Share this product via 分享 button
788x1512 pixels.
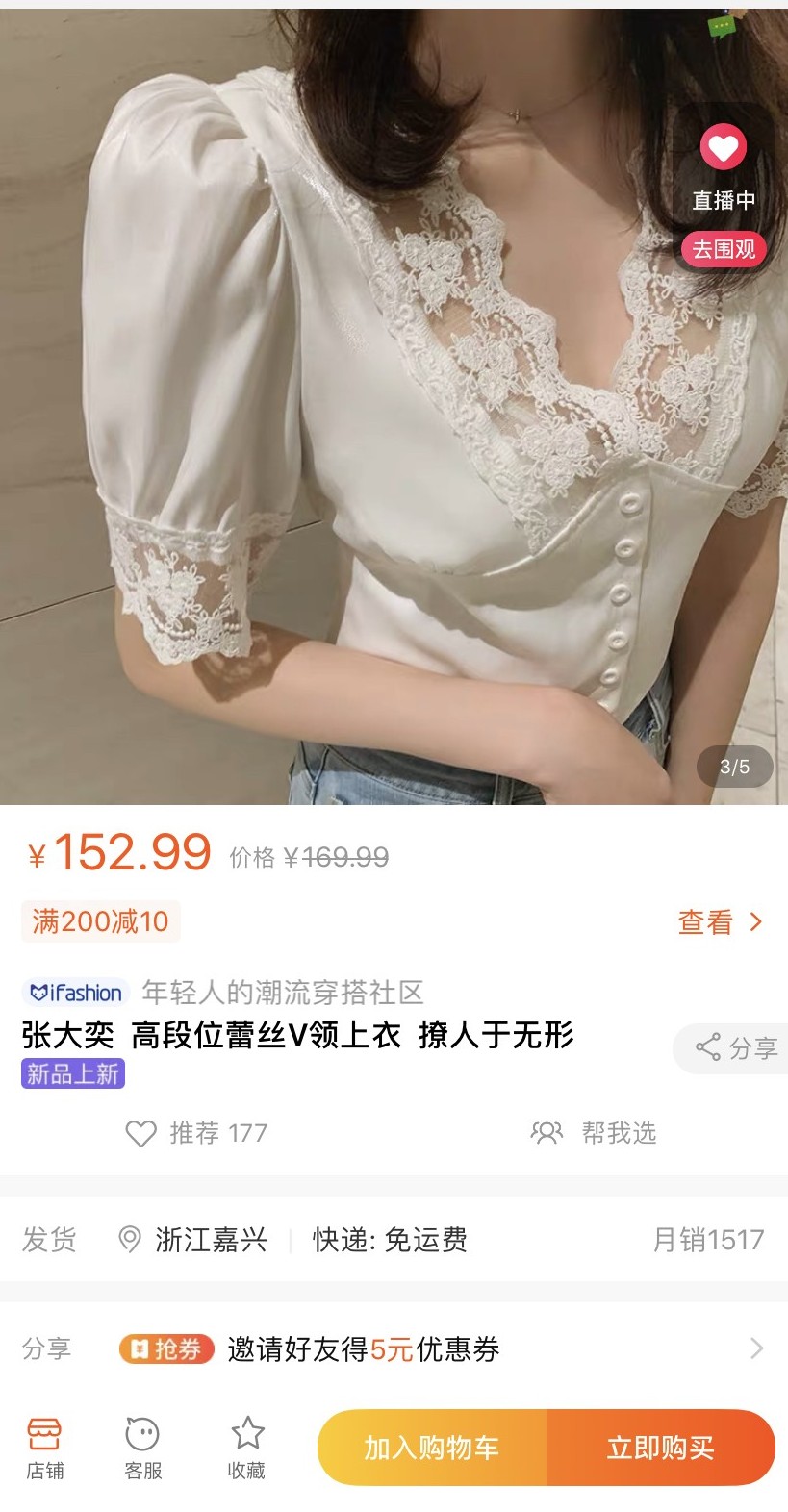coord(736,1047)
